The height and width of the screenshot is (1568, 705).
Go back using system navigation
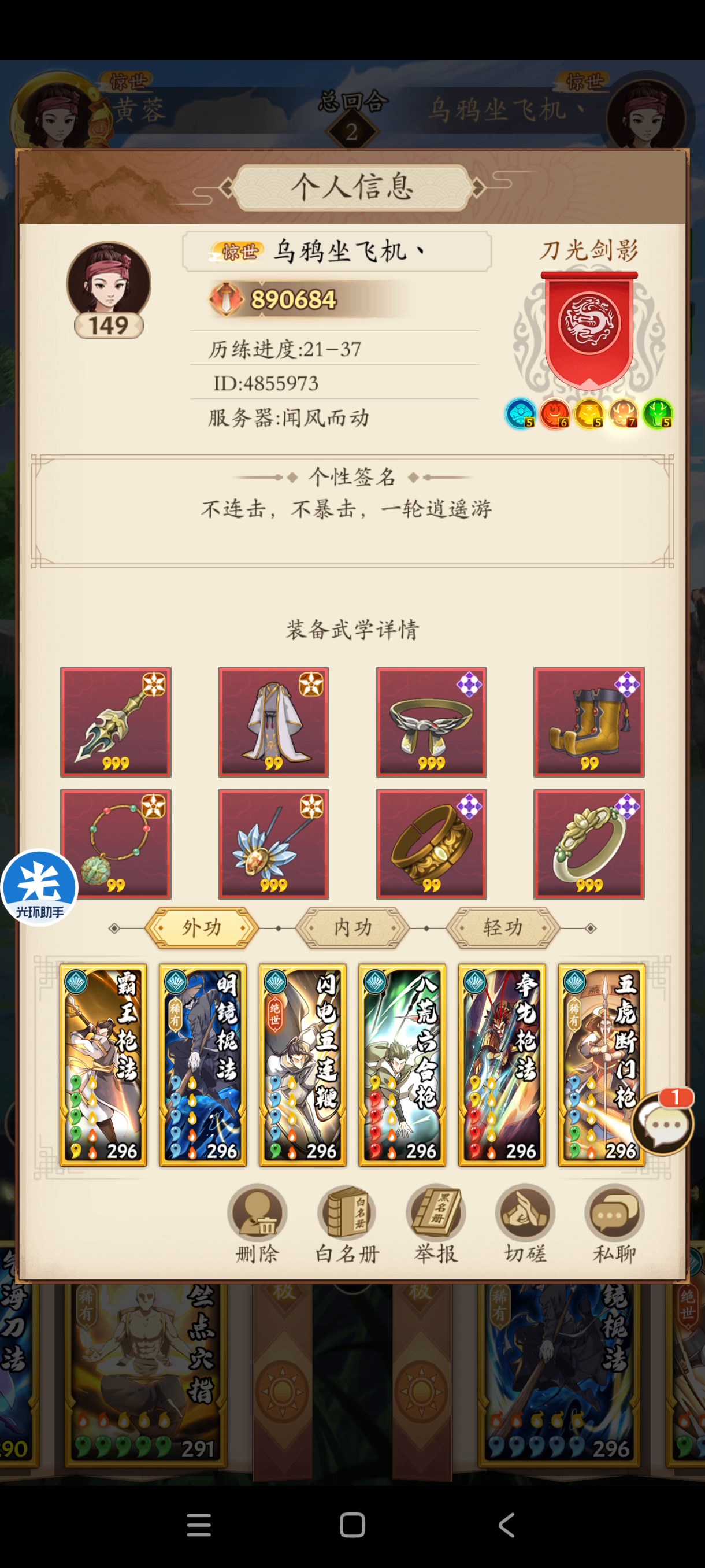[x=506, y=1525]
